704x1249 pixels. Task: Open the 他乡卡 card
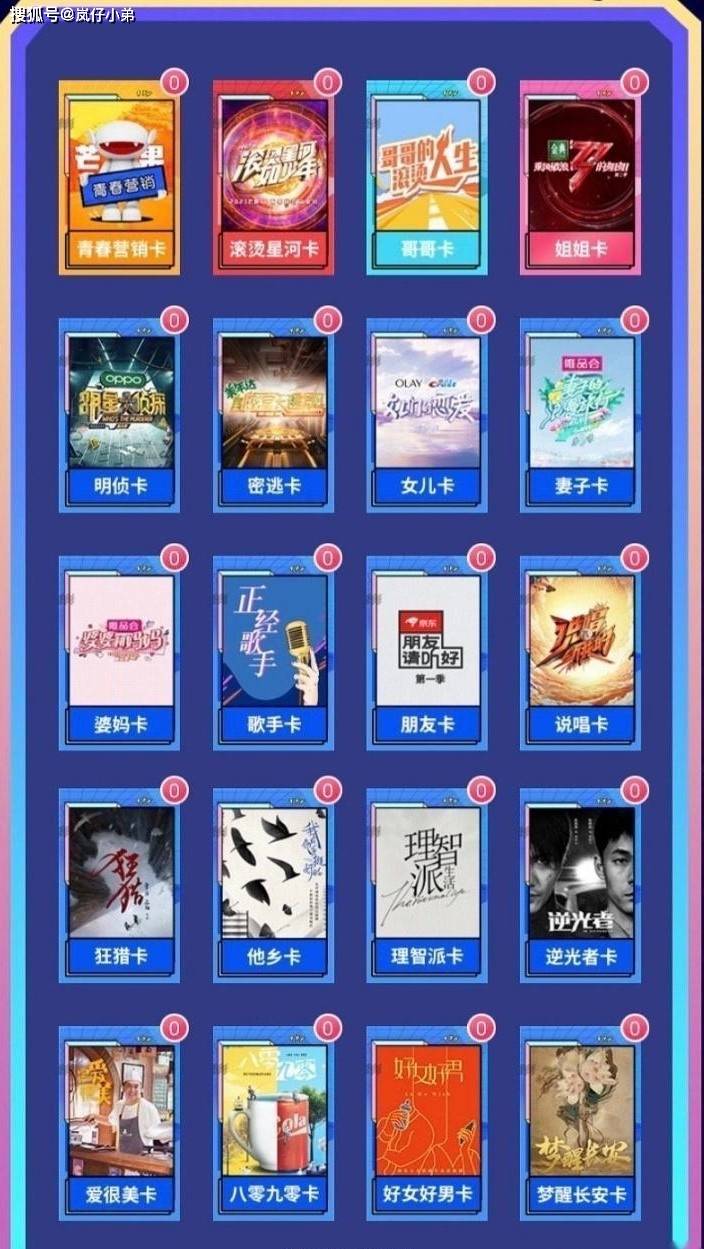(274, 886)
